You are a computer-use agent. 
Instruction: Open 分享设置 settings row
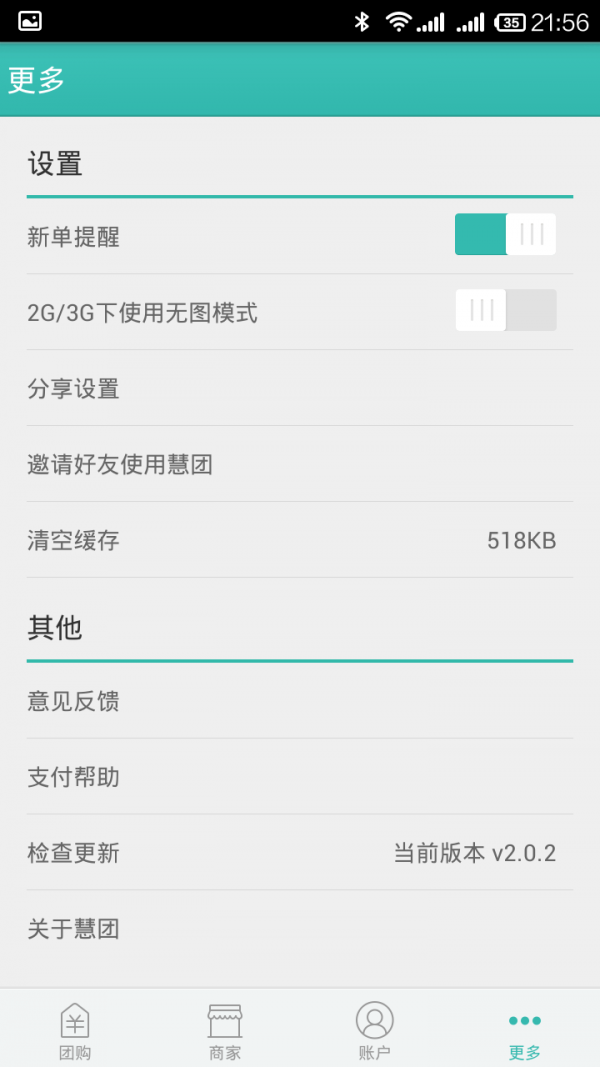pos(300,388)
